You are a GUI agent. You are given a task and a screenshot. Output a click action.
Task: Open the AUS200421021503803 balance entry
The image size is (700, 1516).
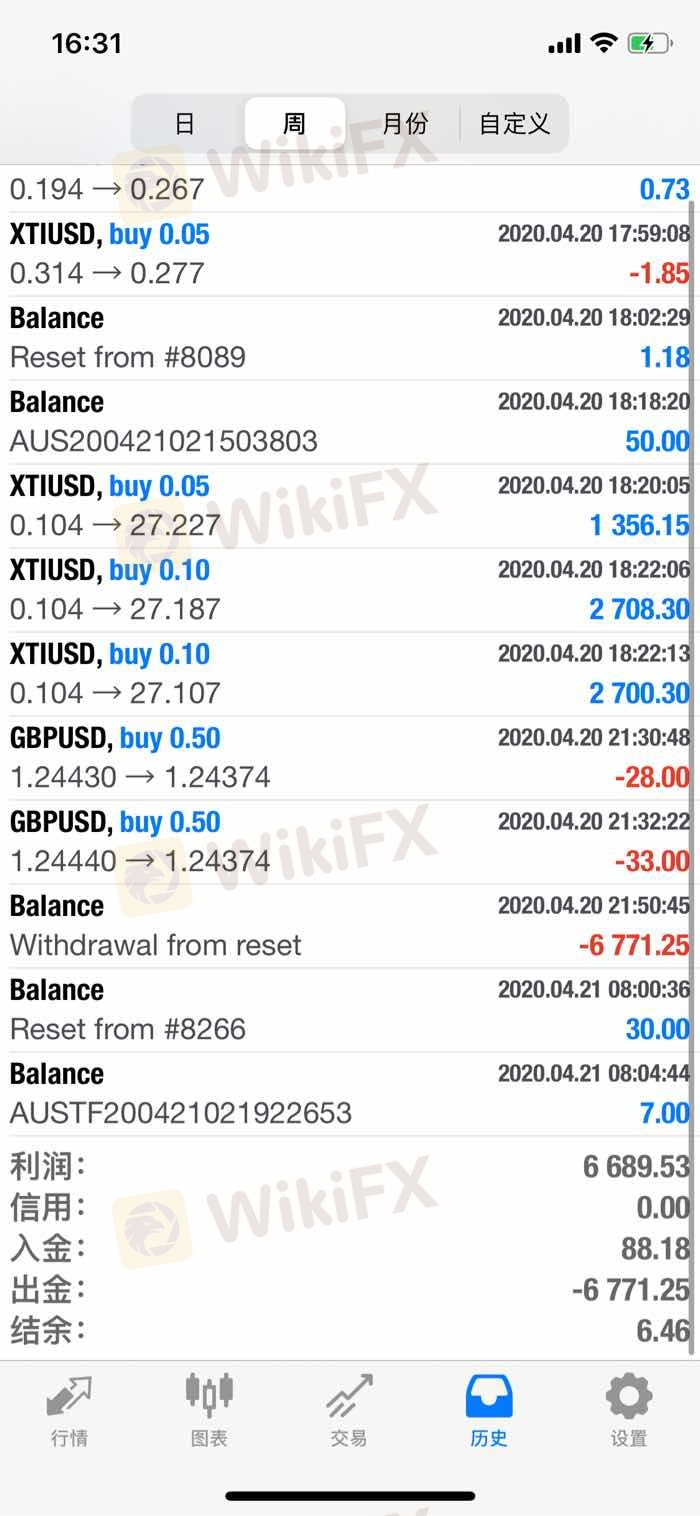pyautogui.click(x=350, y=422)
